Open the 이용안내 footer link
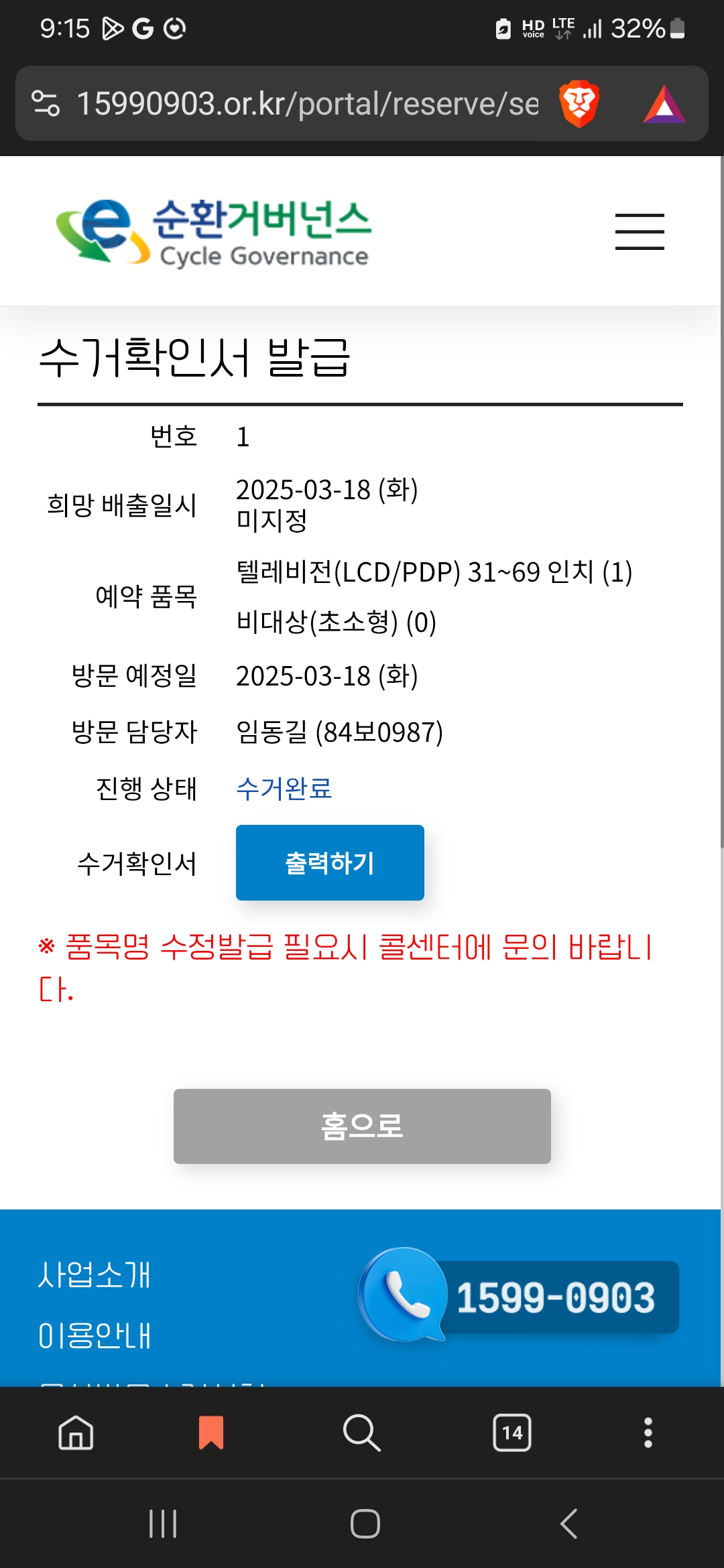Screen dimensions: 724x1568 (95, 1335)
